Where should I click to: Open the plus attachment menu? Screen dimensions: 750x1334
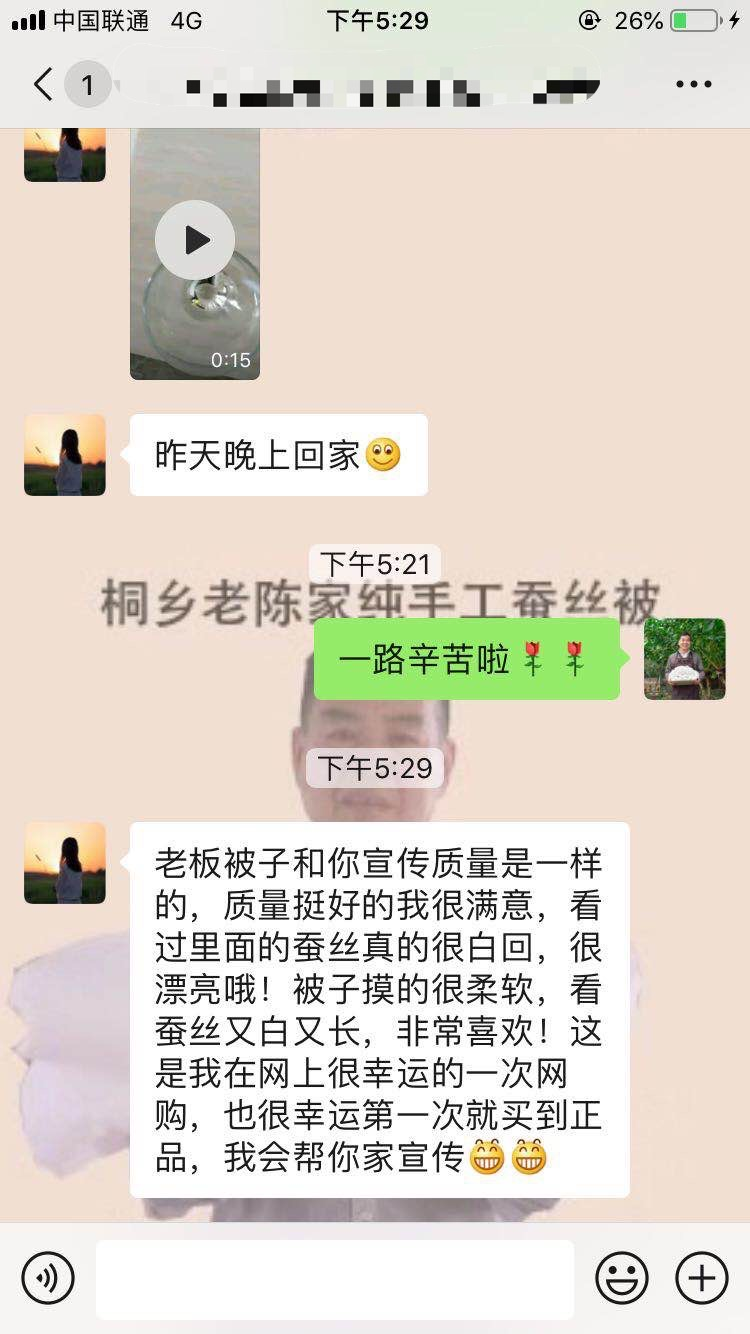tap(702, 1278)
